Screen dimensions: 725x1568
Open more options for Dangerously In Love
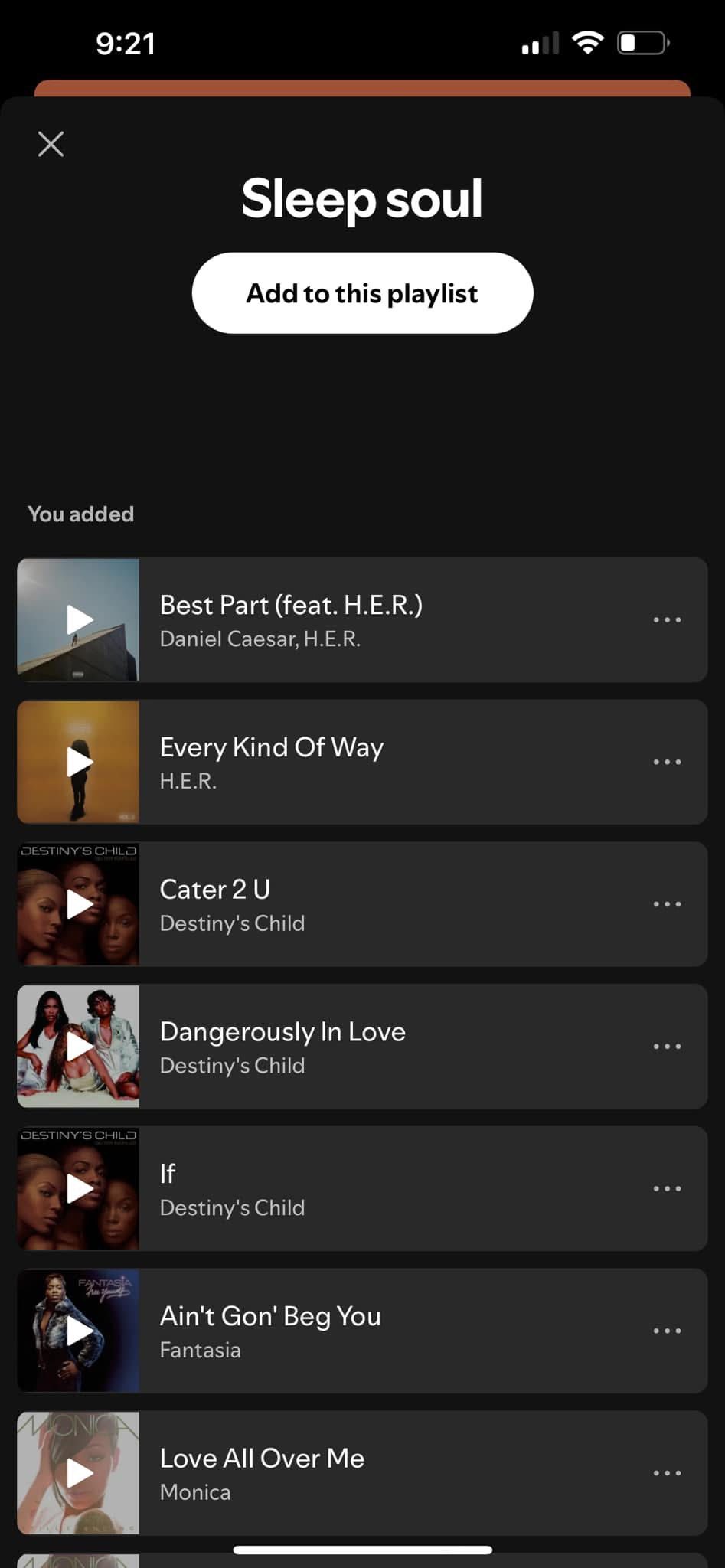click(x=667, y=1047)
